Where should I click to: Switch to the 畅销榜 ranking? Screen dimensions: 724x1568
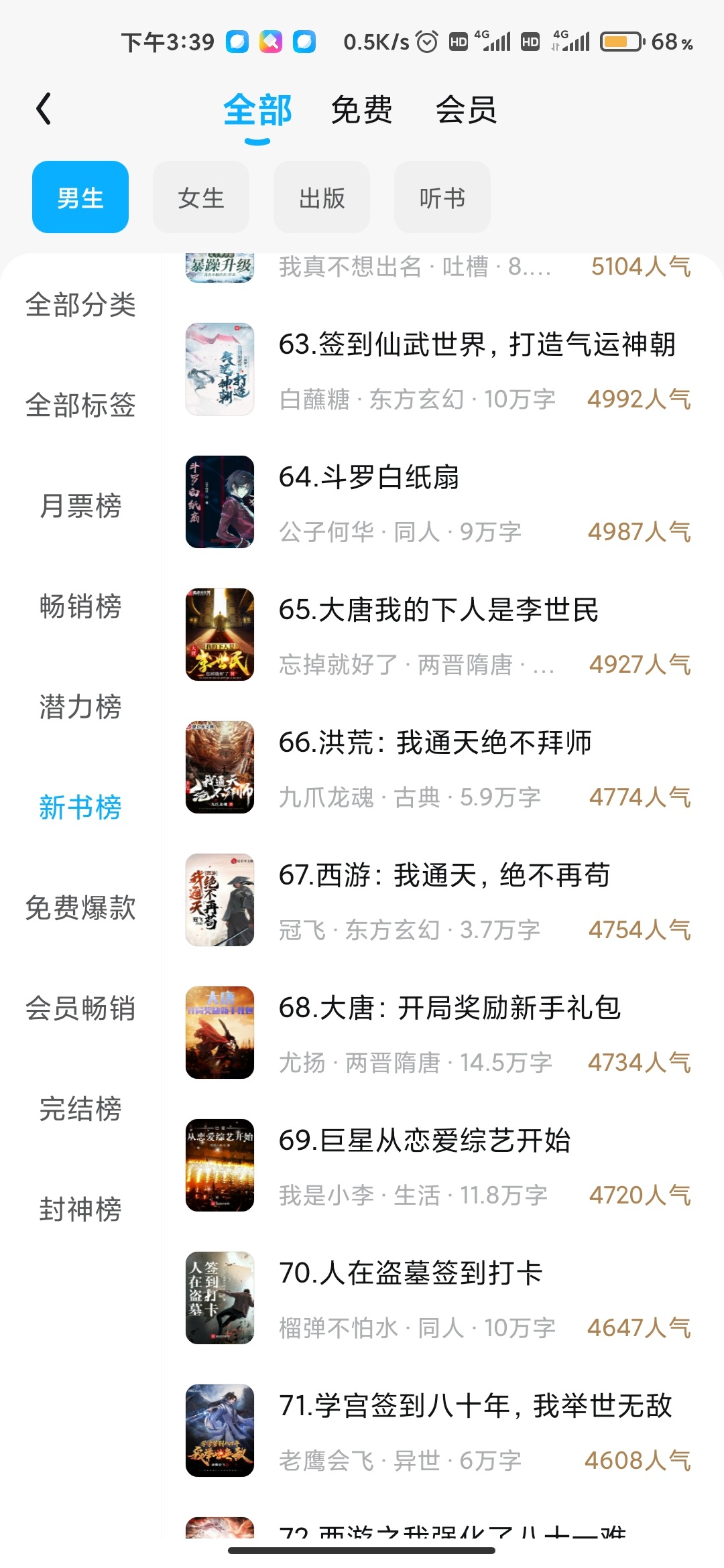tap(80, 606)
